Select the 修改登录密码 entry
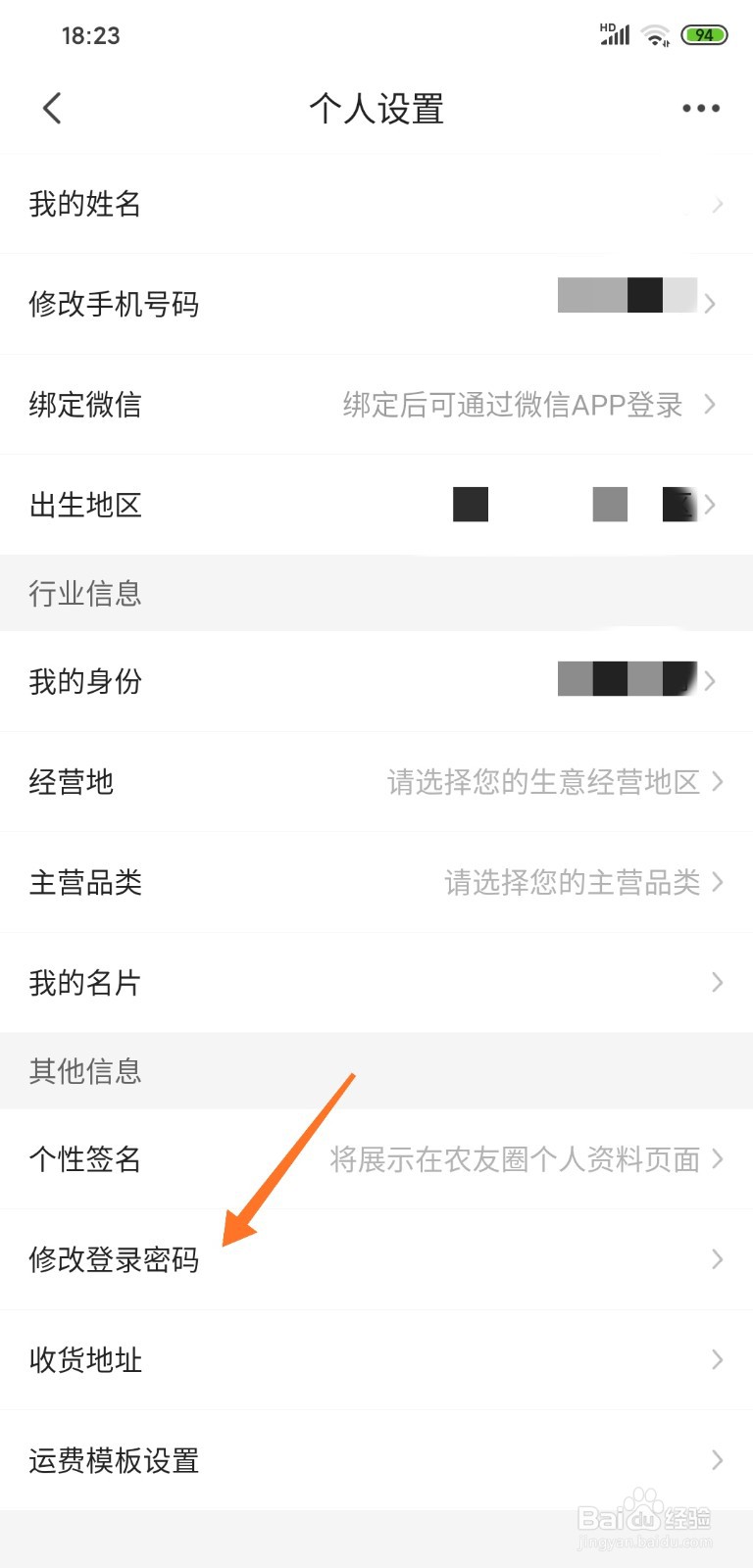The image size is (753, 1568). (115, 1260)
